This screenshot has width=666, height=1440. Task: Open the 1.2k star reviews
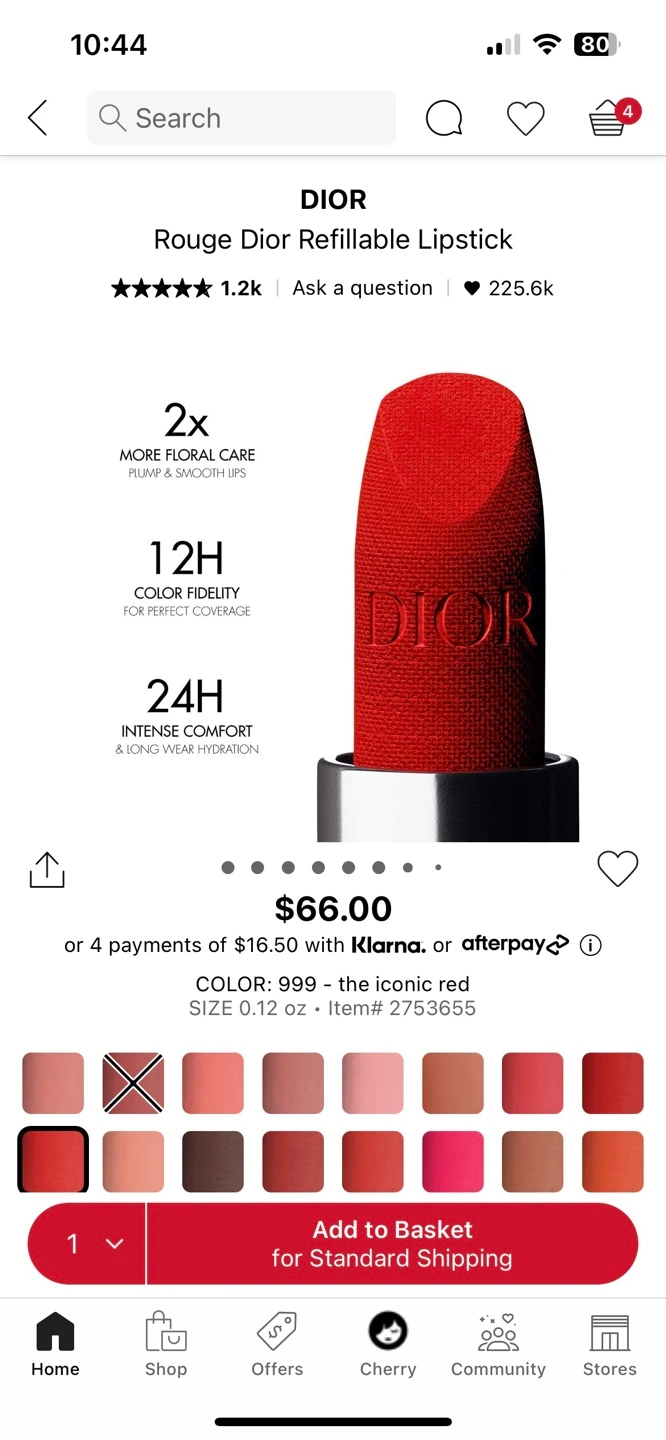186,288
